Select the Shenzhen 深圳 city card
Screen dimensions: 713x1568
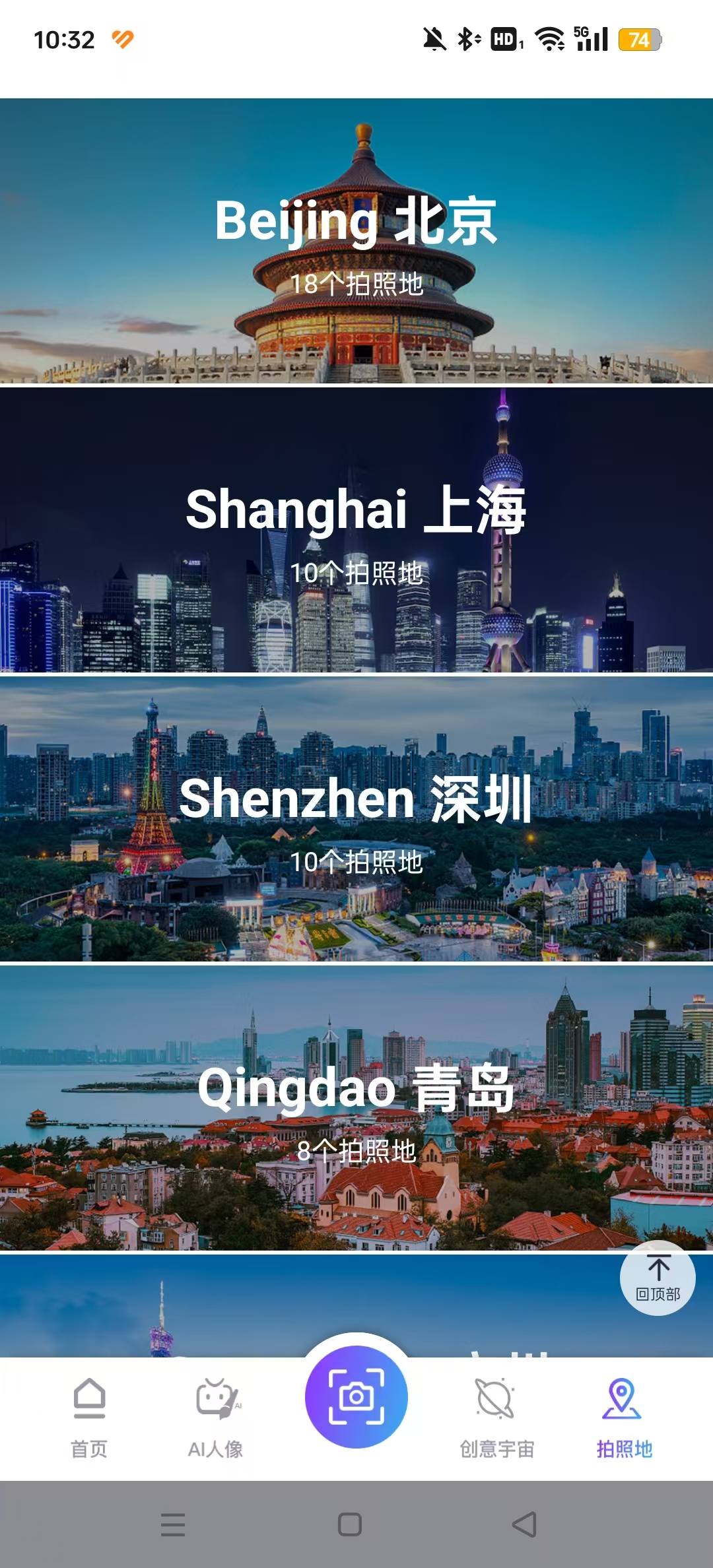[356, 818]
